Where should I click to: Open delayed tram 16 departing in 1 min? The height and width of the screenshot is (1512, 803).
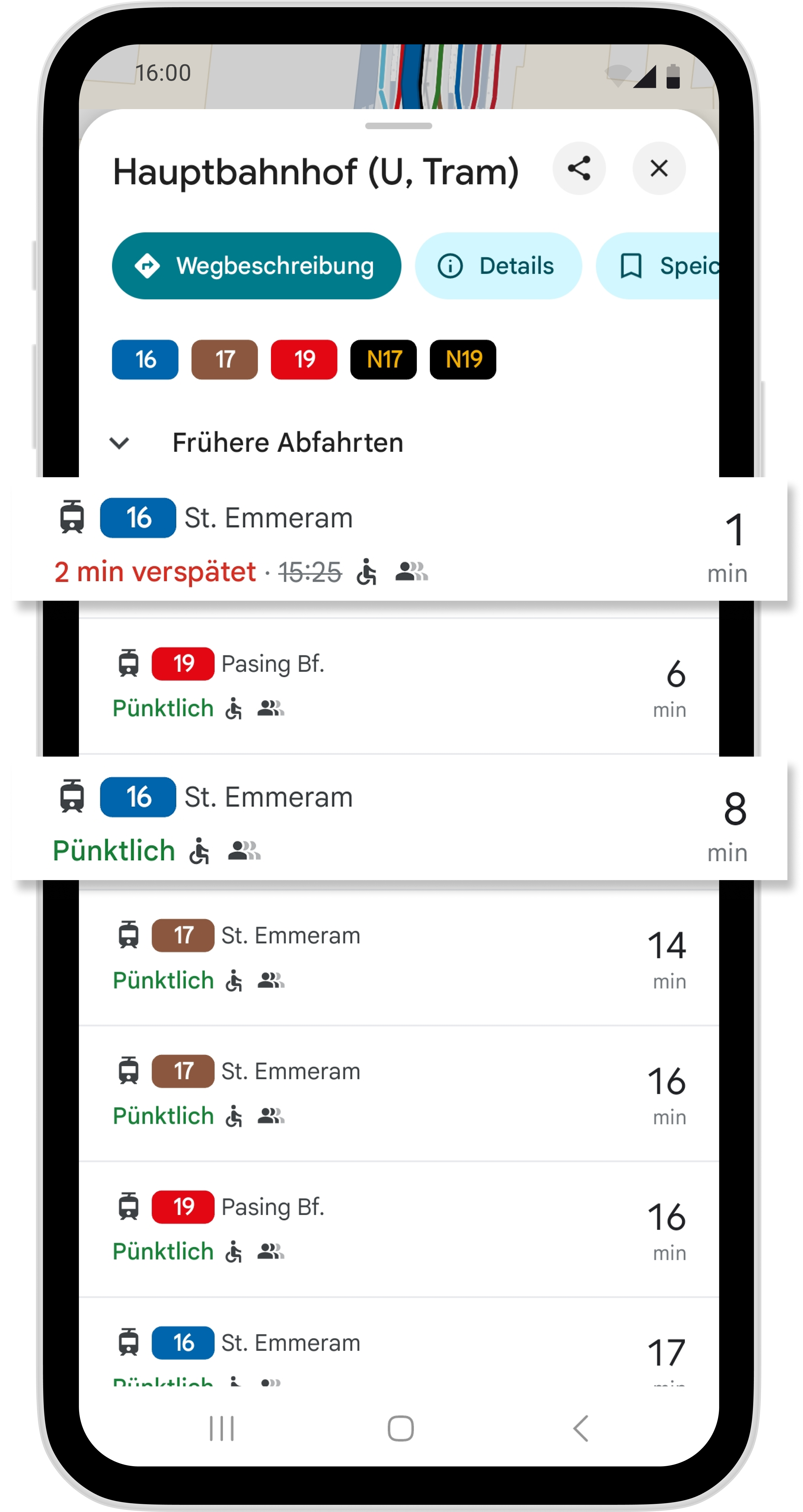(399, 539)
